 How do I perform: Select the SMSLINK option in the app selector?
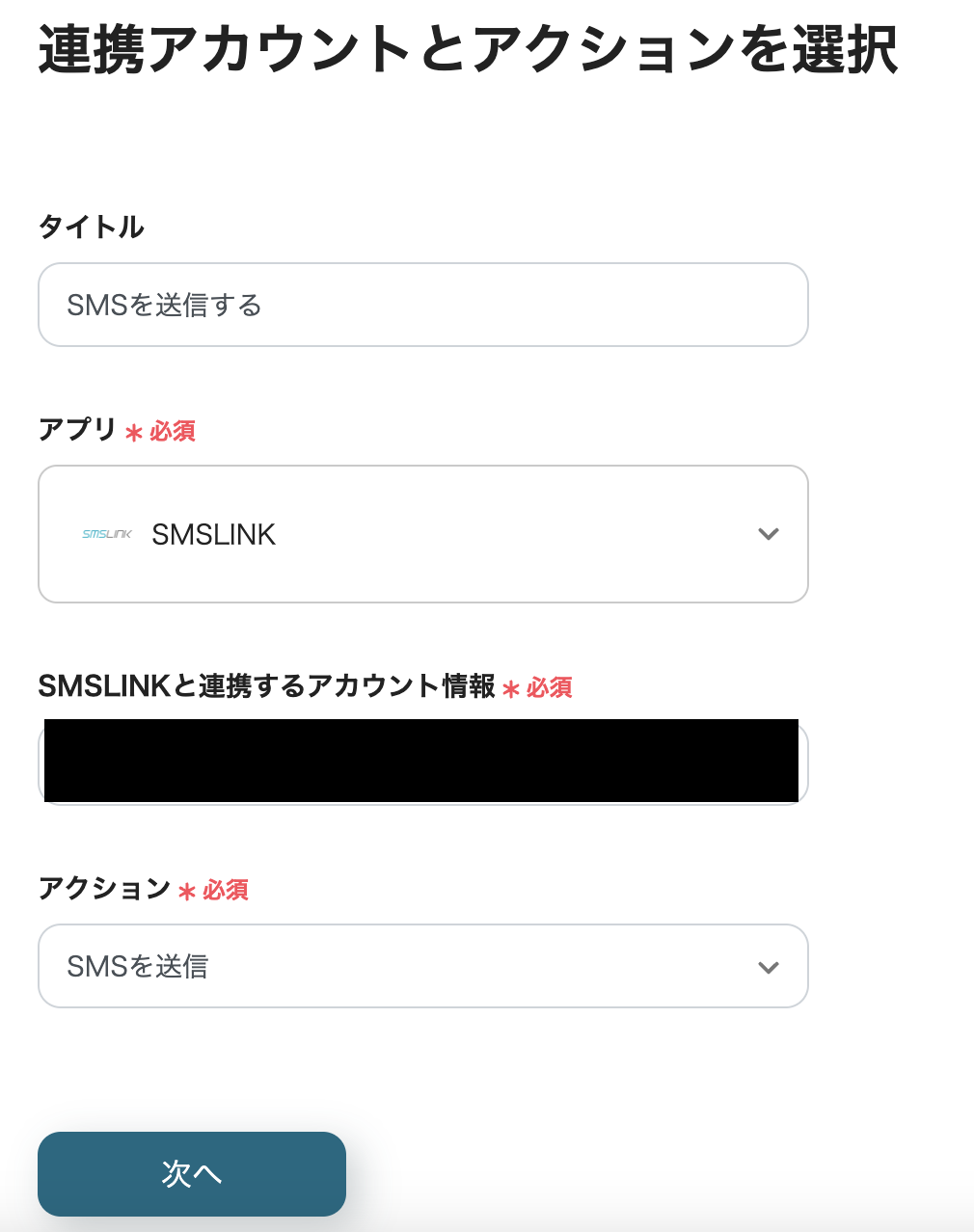click(x=213, y=534)
